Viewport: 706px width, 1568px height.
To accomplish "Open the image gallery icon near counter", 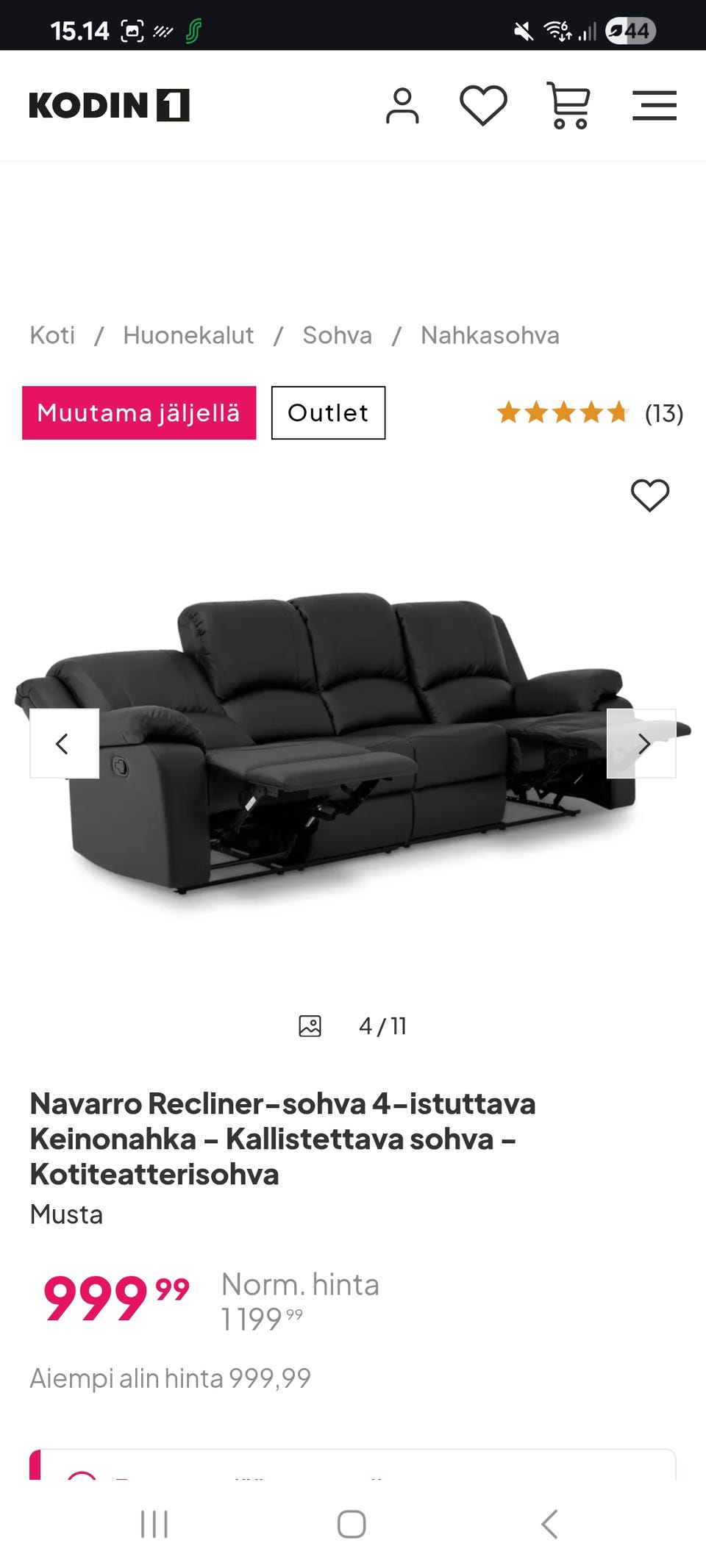I will tap(311, 1025).
